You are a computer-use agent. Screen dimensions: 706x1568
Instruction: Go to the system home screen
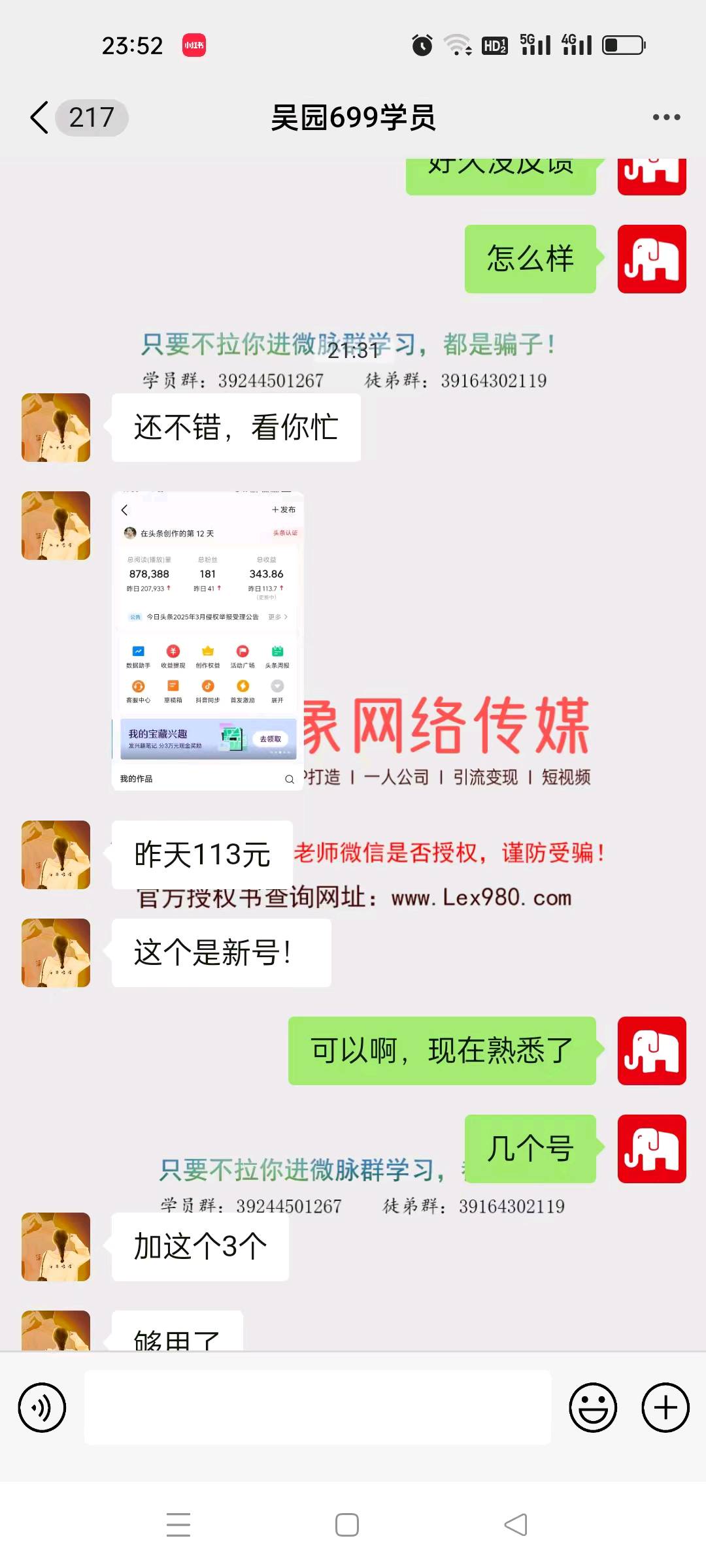[347, 1525]
